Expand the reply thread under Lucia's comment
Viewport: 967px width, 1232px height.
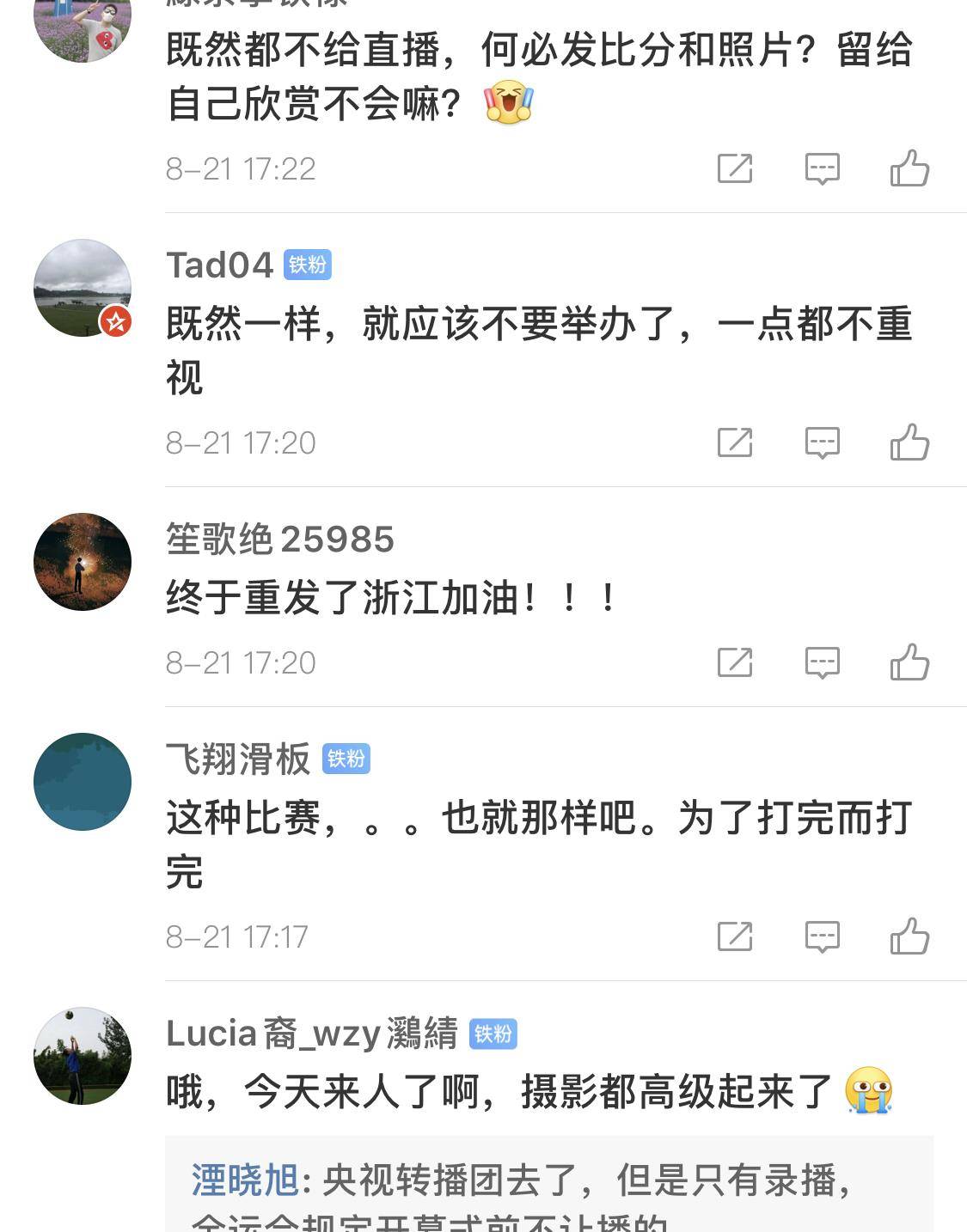[559, 1194]
